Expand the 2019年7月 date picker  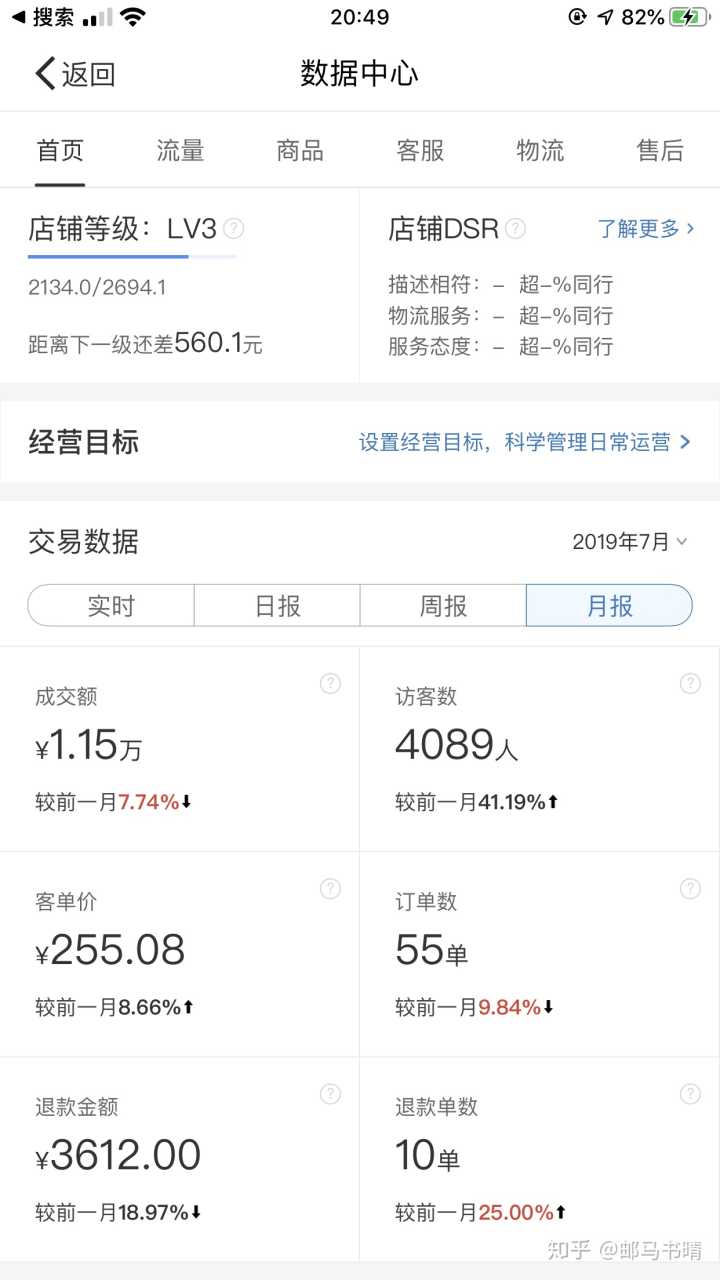click(x=630, y=542)
